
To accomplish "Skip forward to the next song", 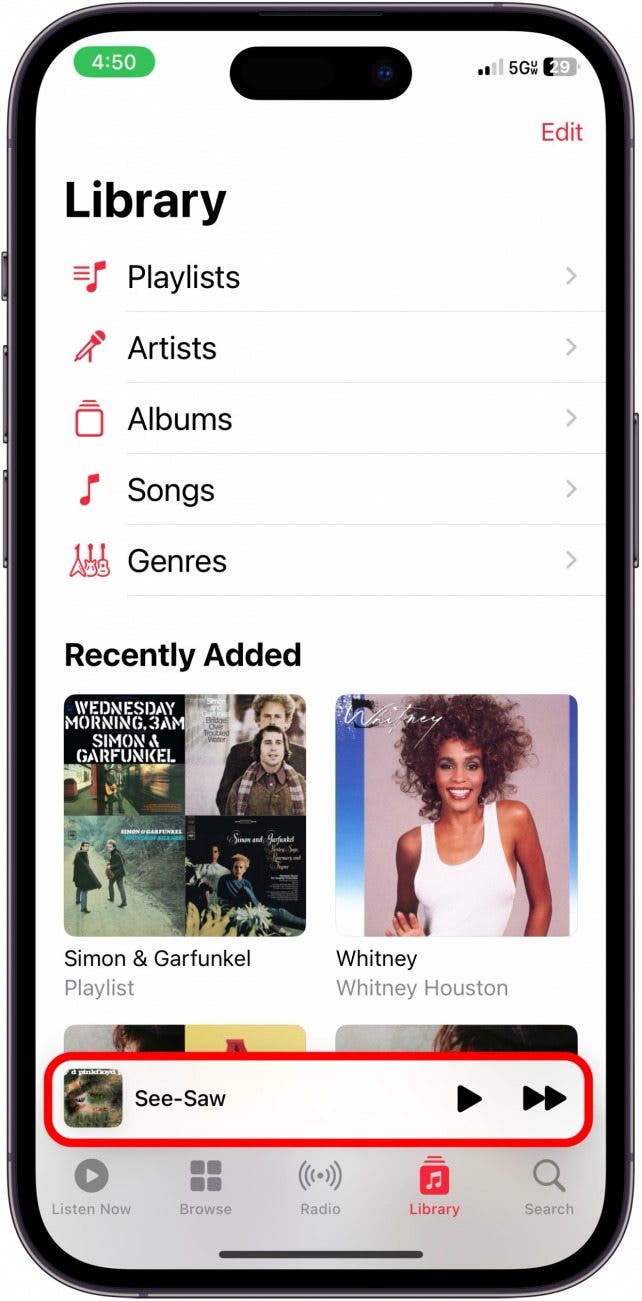I will pyautogui.click(x=544, y=1098).
